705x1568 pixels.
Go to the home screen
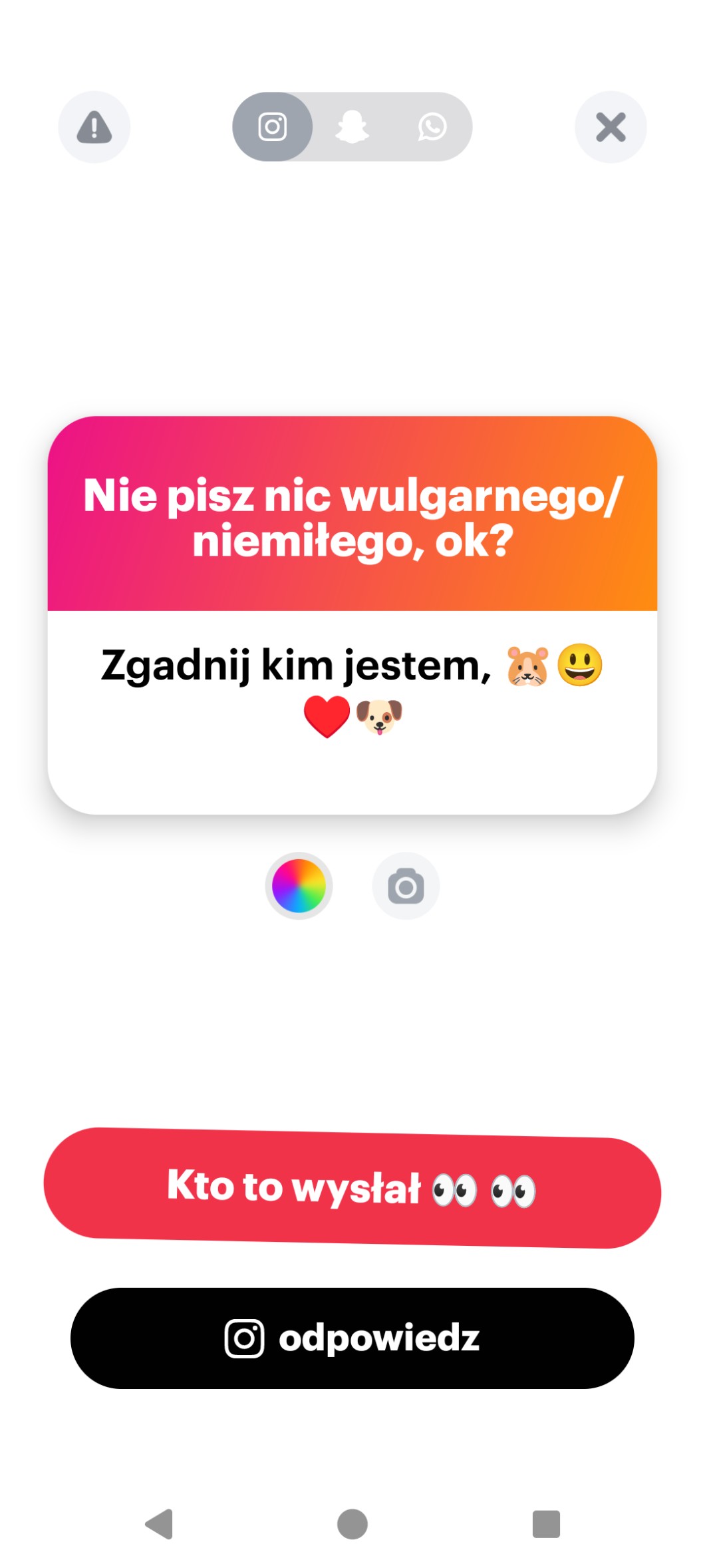pyautogui.click(x=352, y=1523)
